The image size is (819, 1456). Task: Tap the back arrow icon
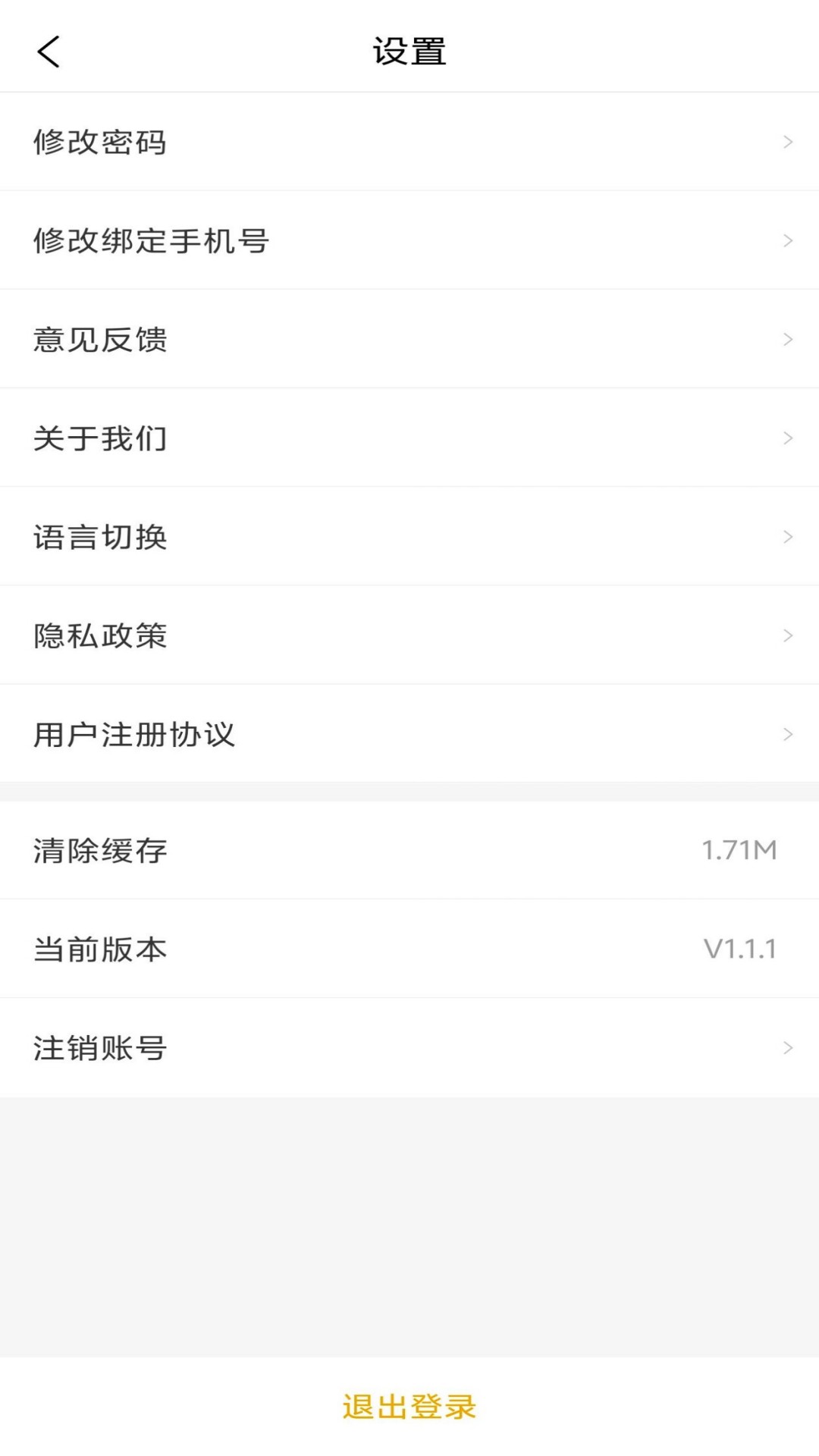tap(48, 52)
